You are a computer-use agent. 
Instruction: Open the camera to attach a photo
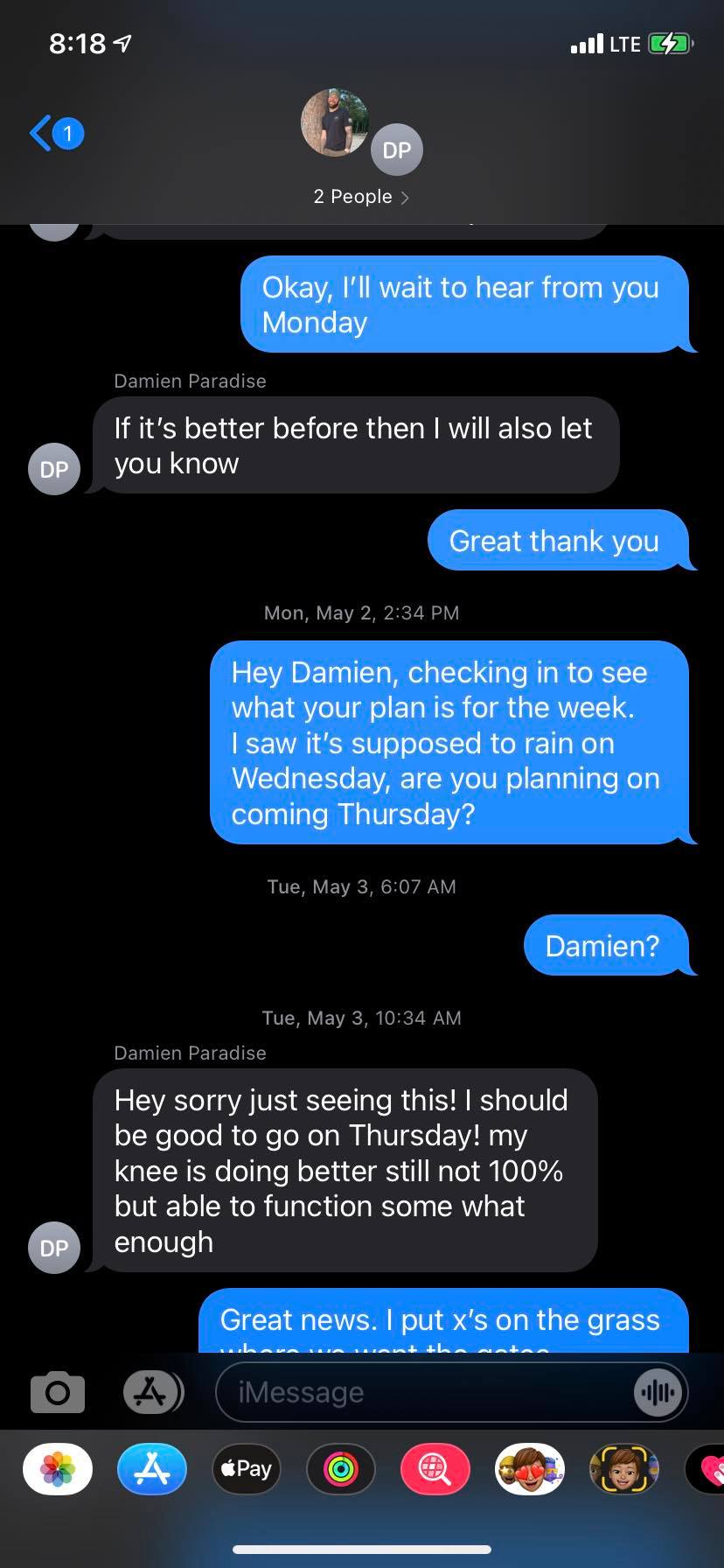[58, 1392]
